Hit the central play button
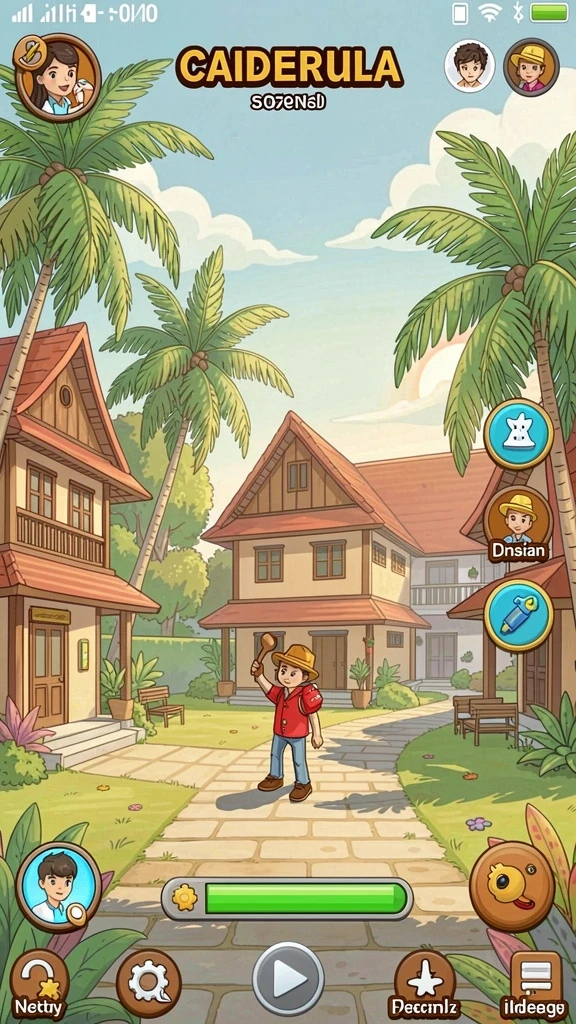This screenshot has height=1024, width=576. [x=288, y=978]
